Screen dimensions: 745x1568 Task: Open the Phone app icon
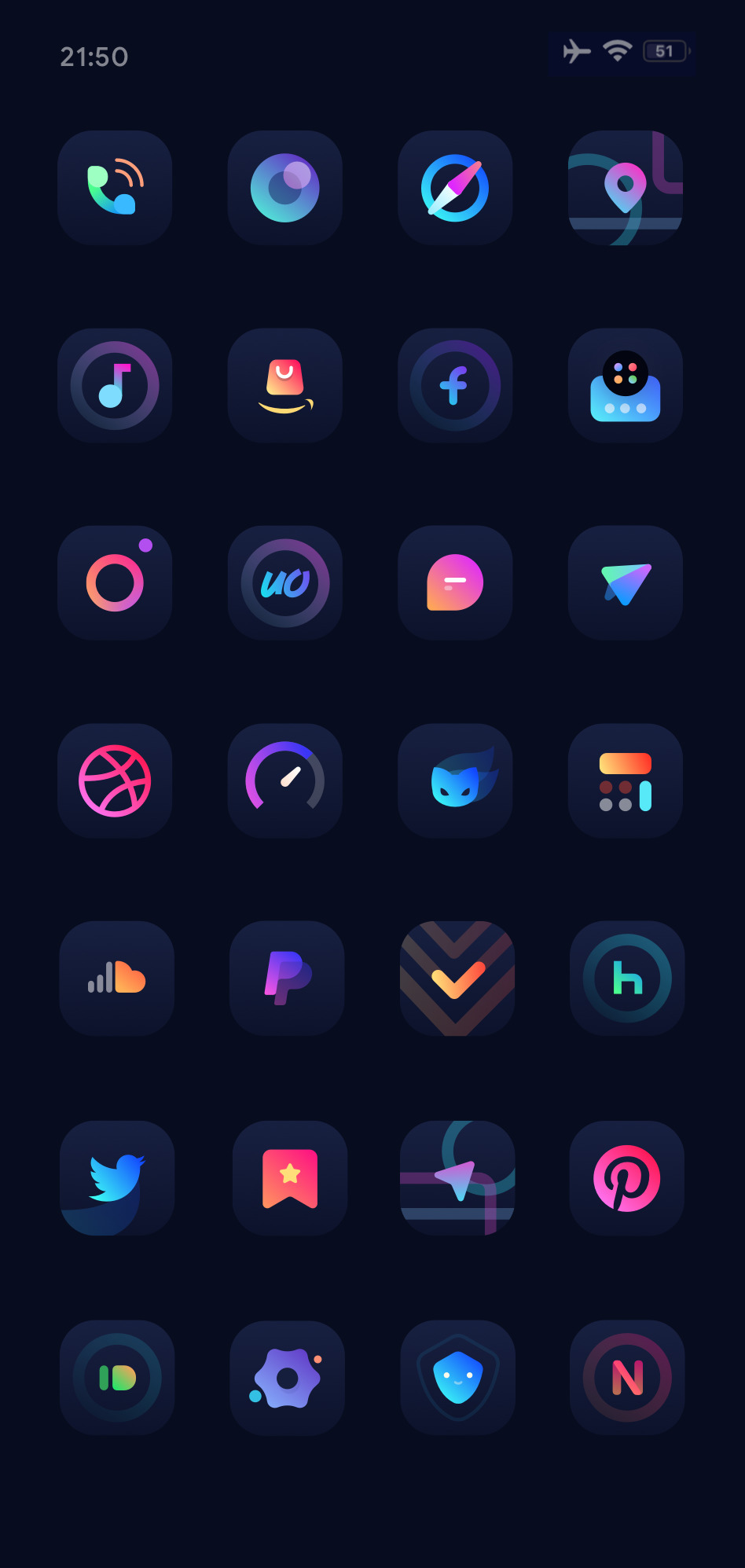tap(115, 188)
